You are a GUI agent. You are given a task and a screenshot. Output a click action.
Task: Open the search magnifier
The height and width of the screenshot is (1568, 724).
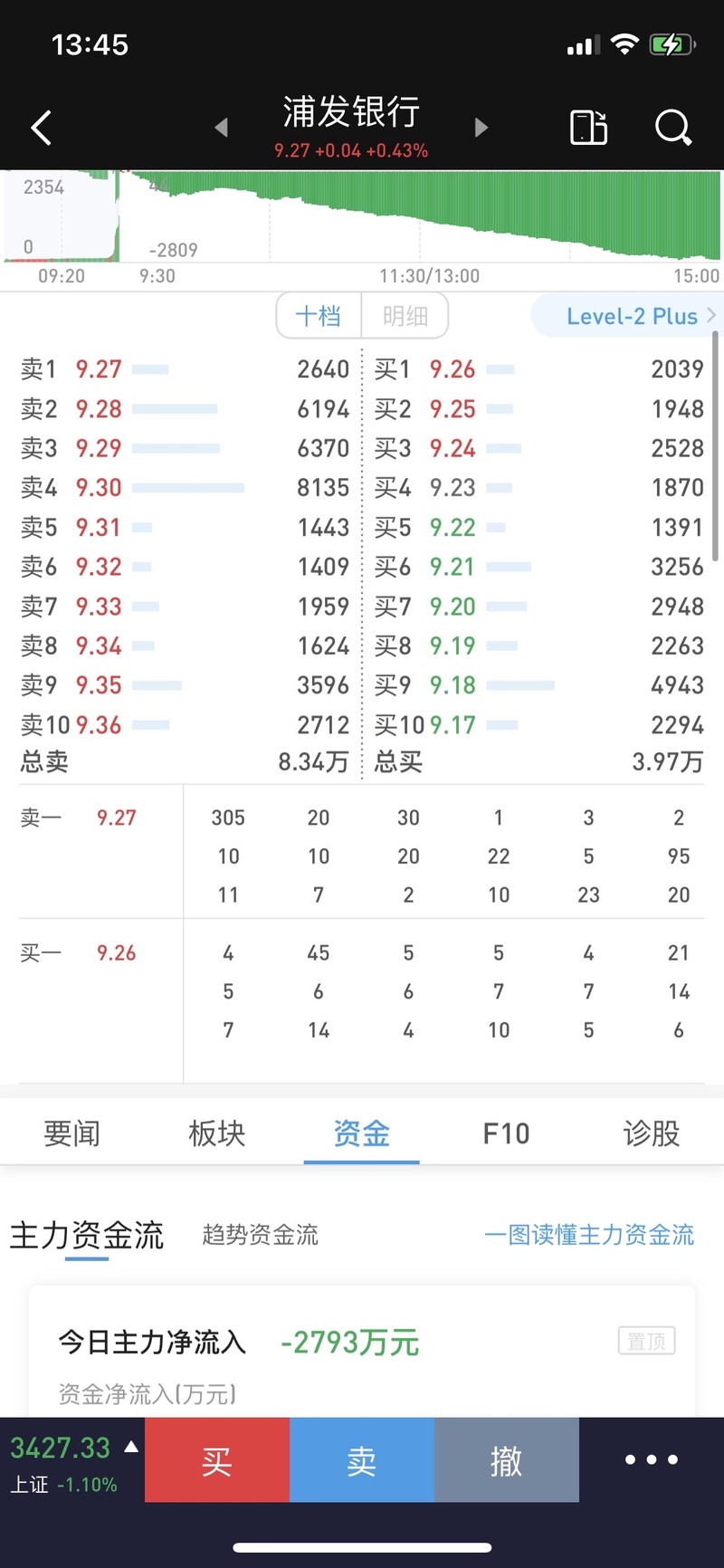pyautogui.click(x=673, y=128)
